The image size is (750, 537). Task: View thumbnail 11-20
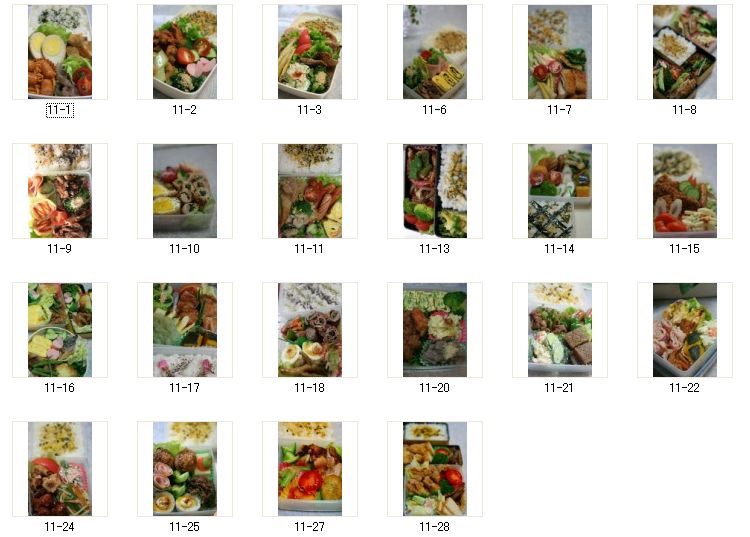[434, 329]
